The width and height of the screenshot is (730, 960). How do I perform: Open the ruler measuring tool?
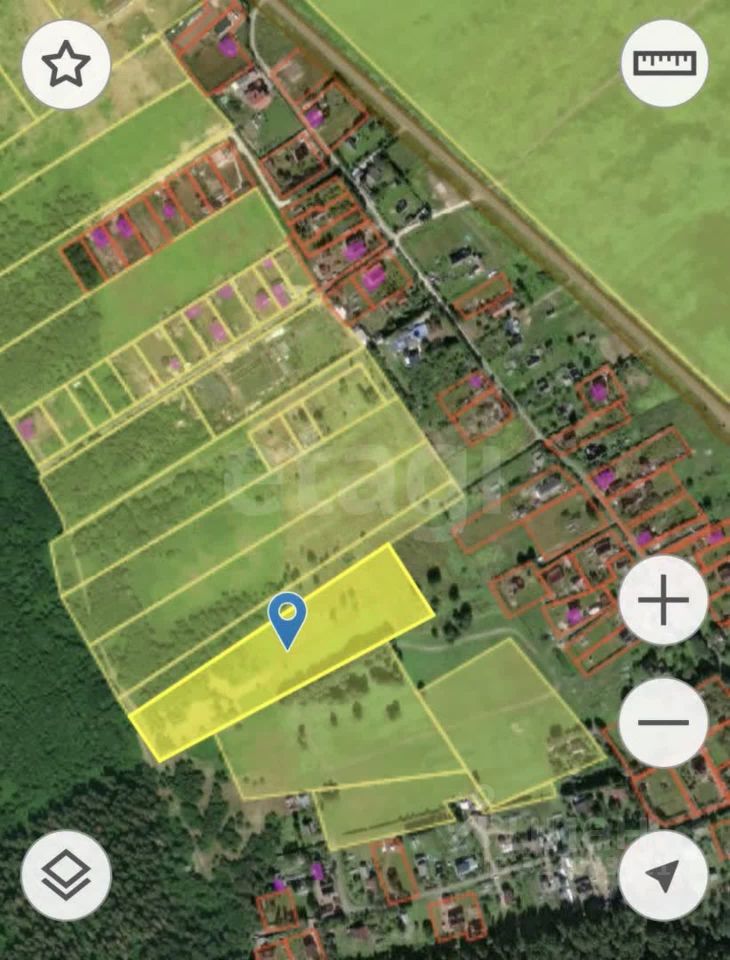[x=664, y=64]
